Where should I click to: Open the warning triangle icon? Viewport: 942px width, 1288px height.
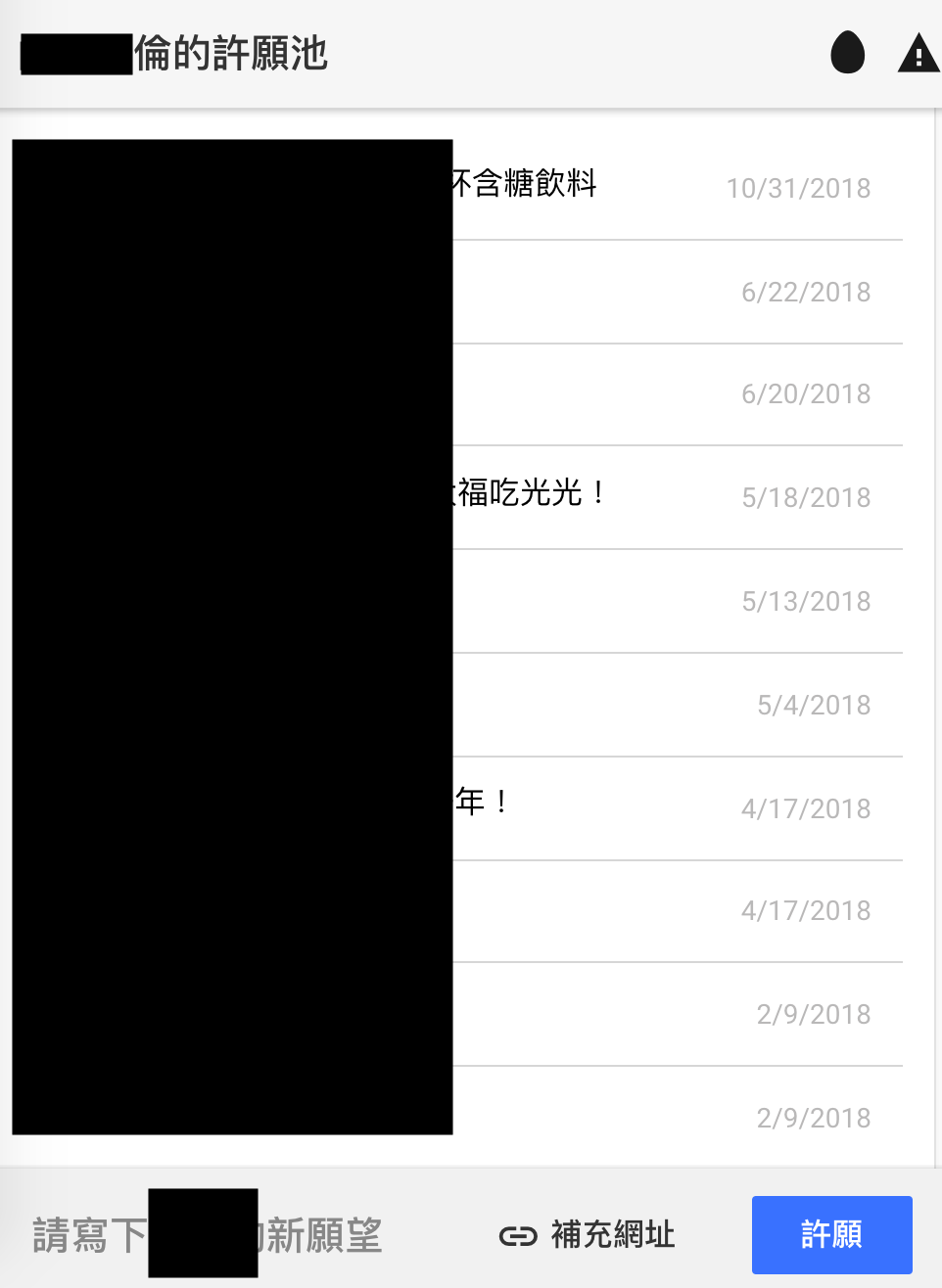pyautogui.click(x=918, y=54)
